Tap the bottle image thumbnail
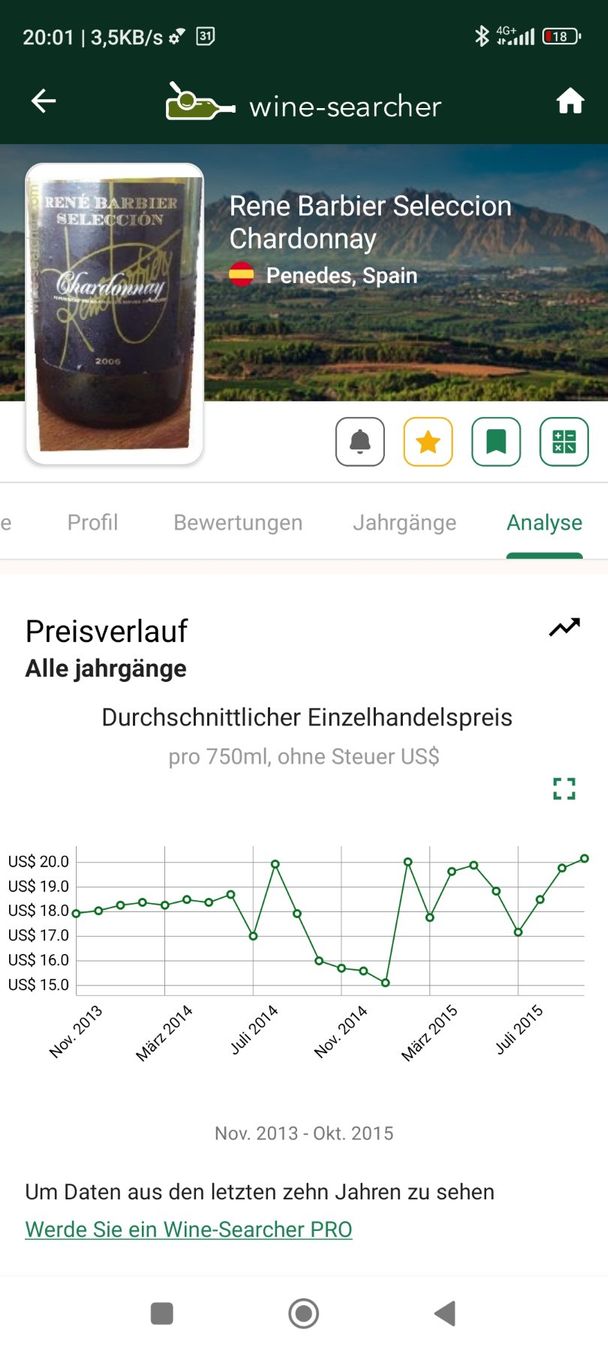 point(114,313)
